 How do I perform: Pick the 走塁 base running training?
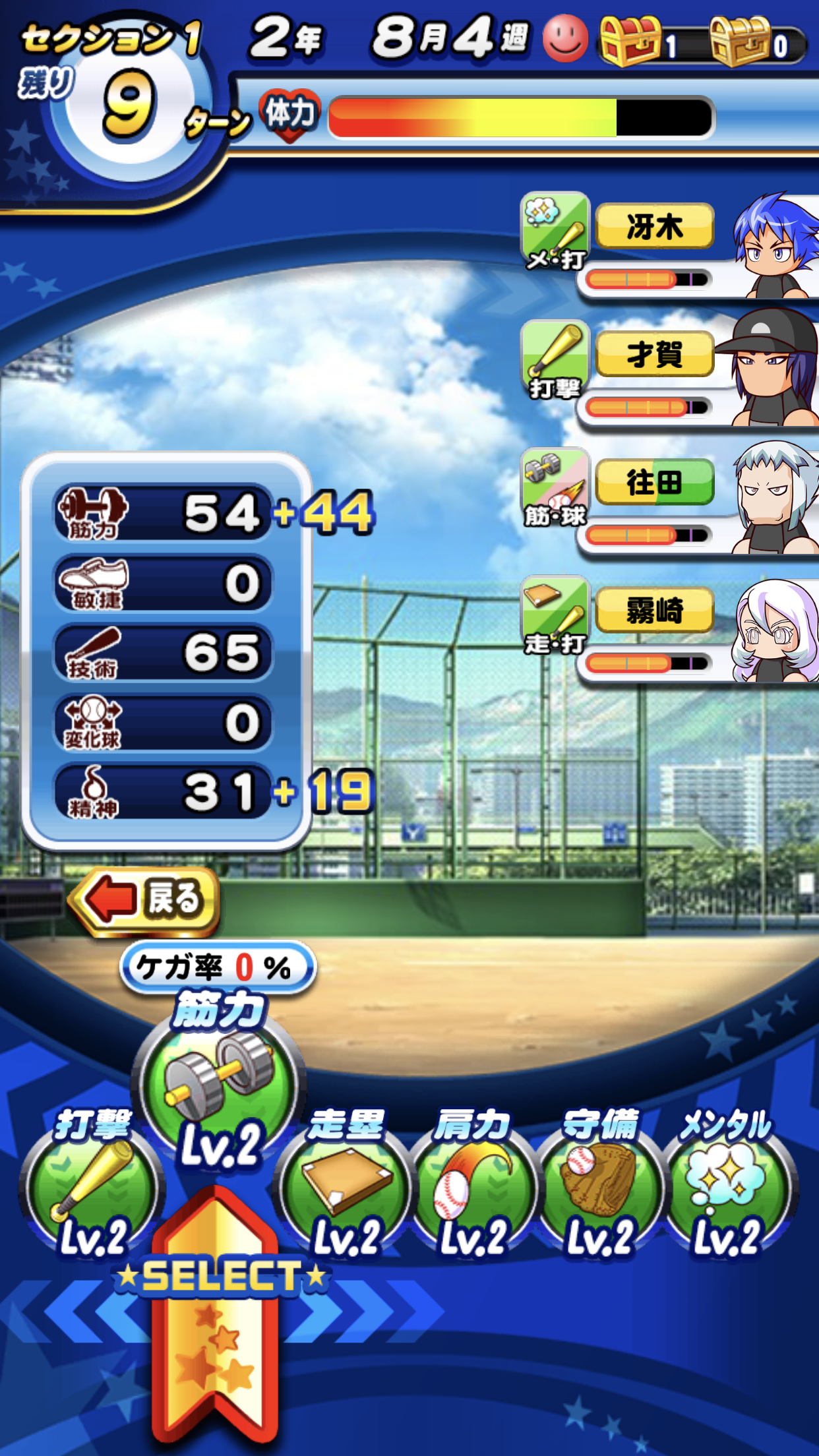click(344, 1184)
